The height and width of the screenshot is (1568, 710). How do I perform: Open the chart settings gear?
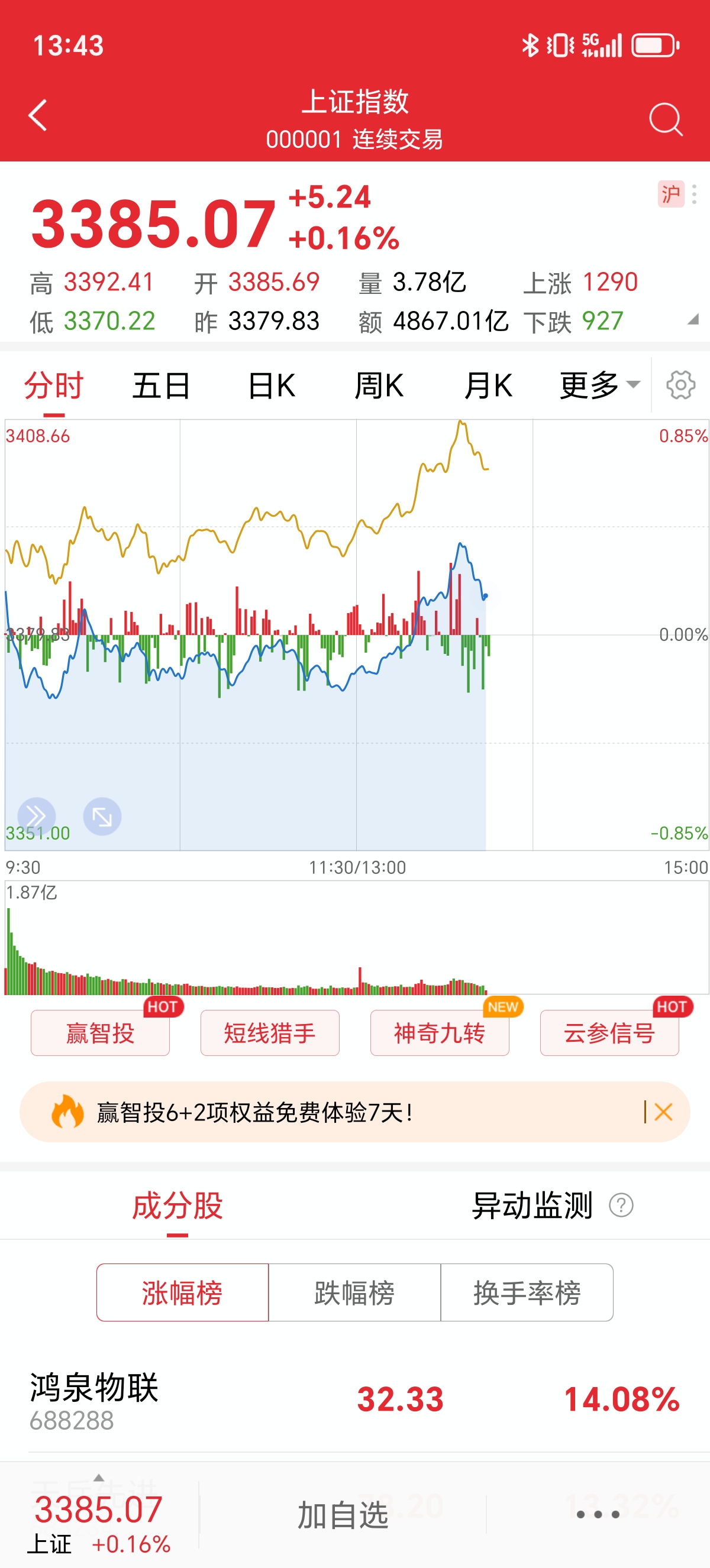680,385
